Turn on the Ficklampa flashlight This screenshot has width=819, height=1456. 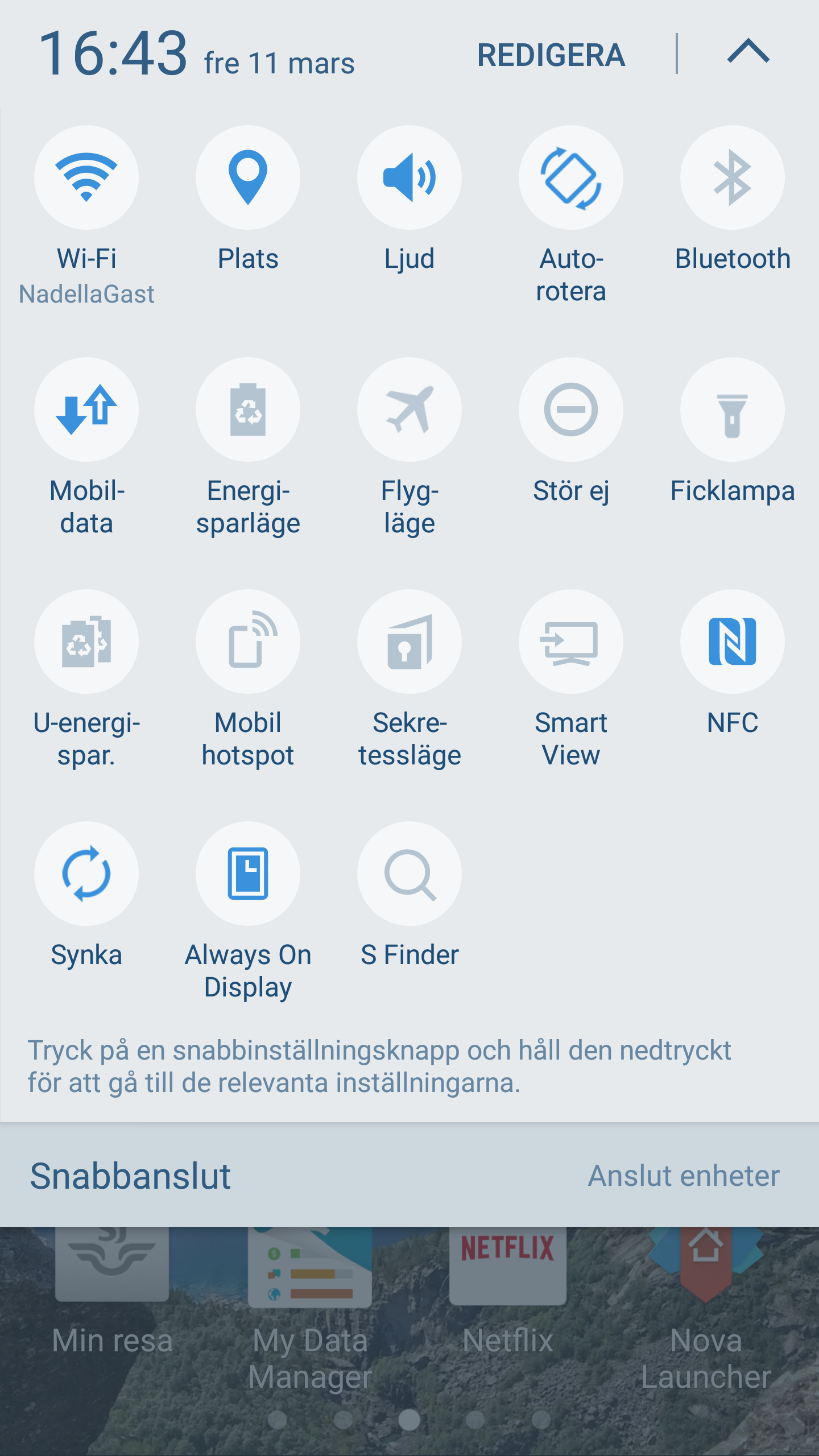tap(733, 410)
